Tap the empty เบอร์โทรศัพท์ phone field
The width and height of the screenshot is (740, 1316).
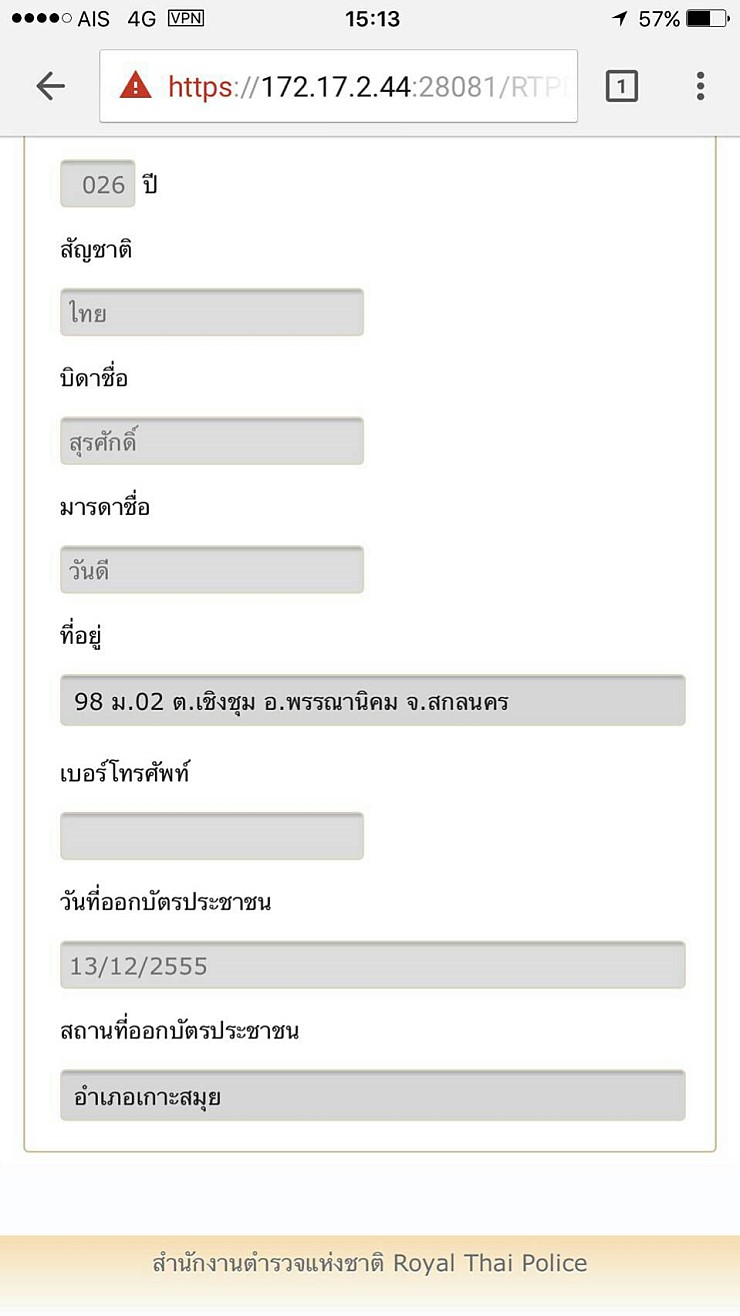pos(212,836)
